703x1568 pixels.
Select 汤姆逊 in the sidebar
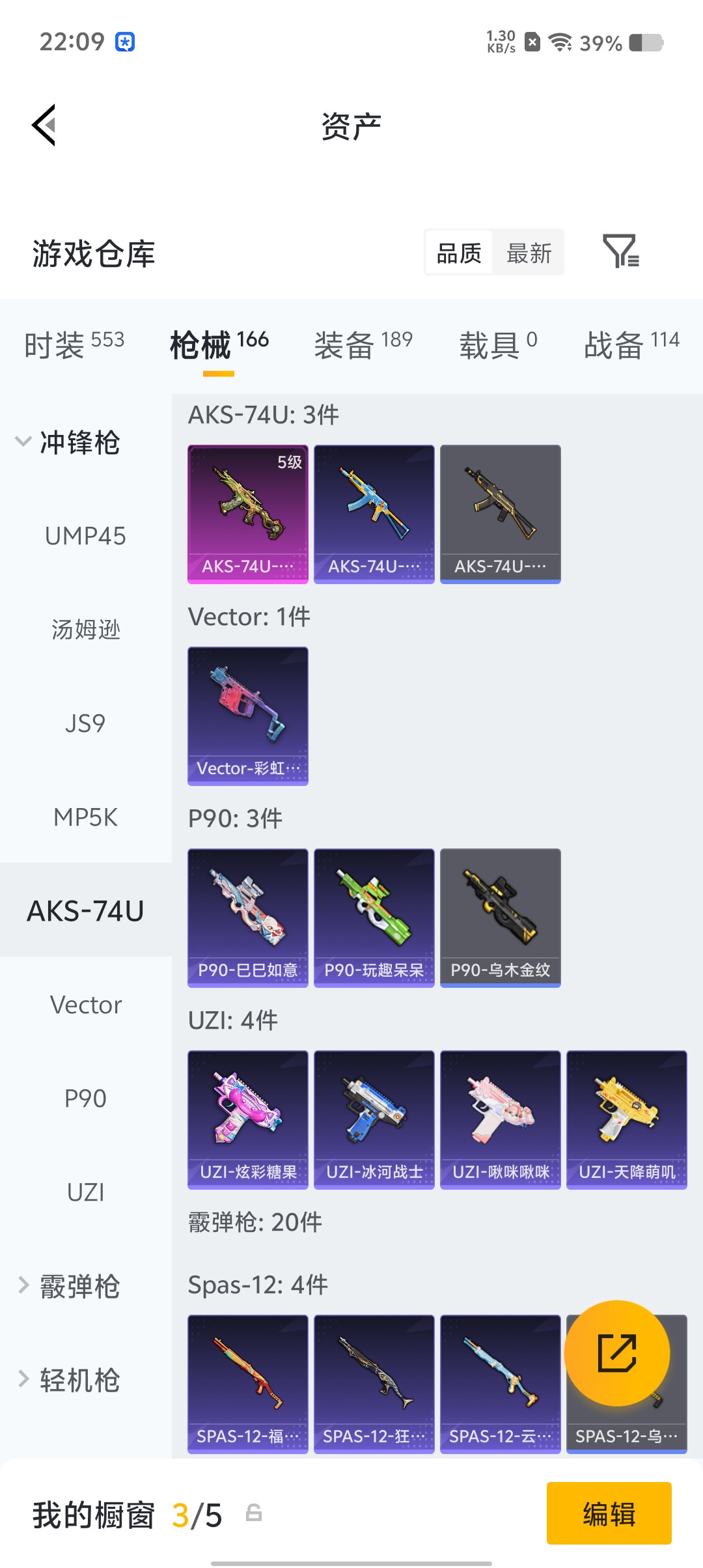click(x=85, y=630)
